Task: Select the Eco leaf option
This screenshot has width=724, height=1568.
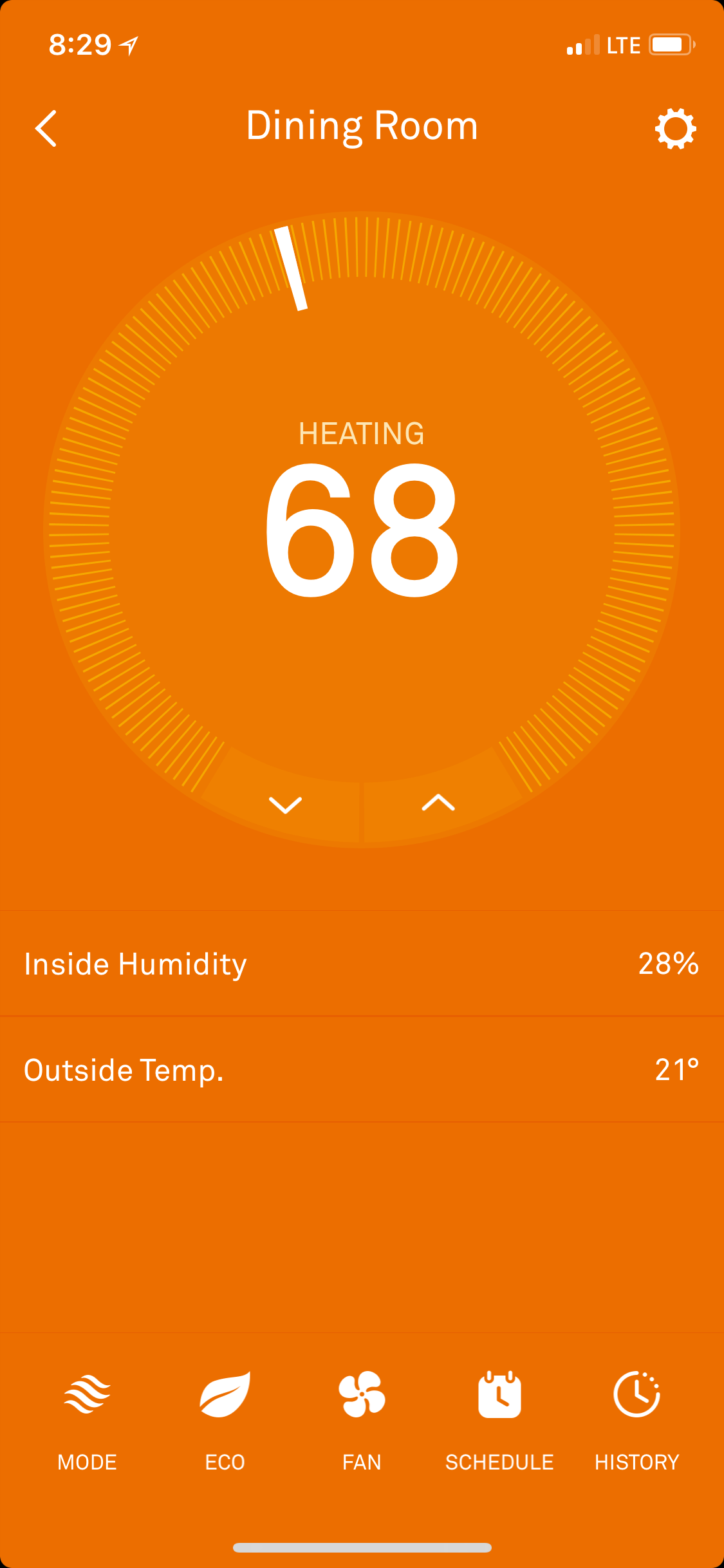Action: [x=225, y=1415]
